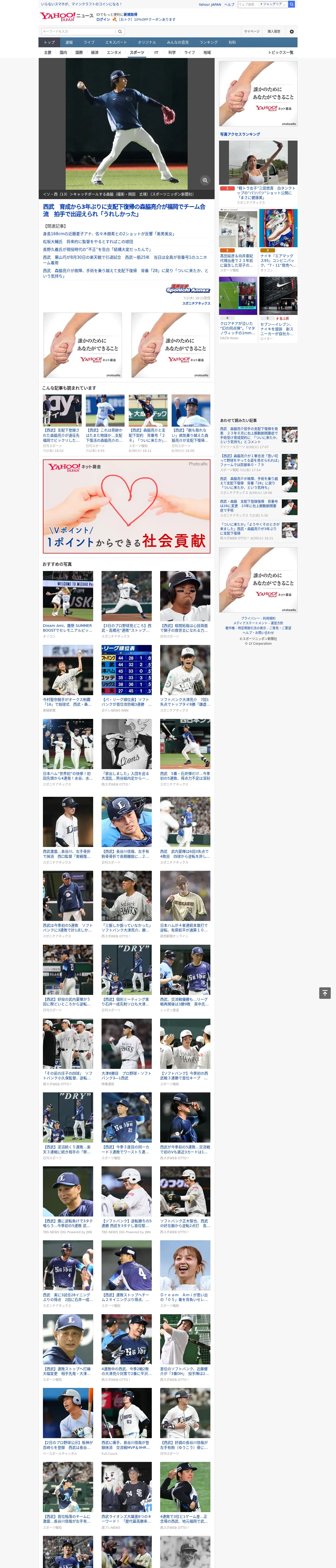Open the パ・リーグ順位表 photo card
The height and width of the screenshot is (1568, 336).
tap(126, 677)
